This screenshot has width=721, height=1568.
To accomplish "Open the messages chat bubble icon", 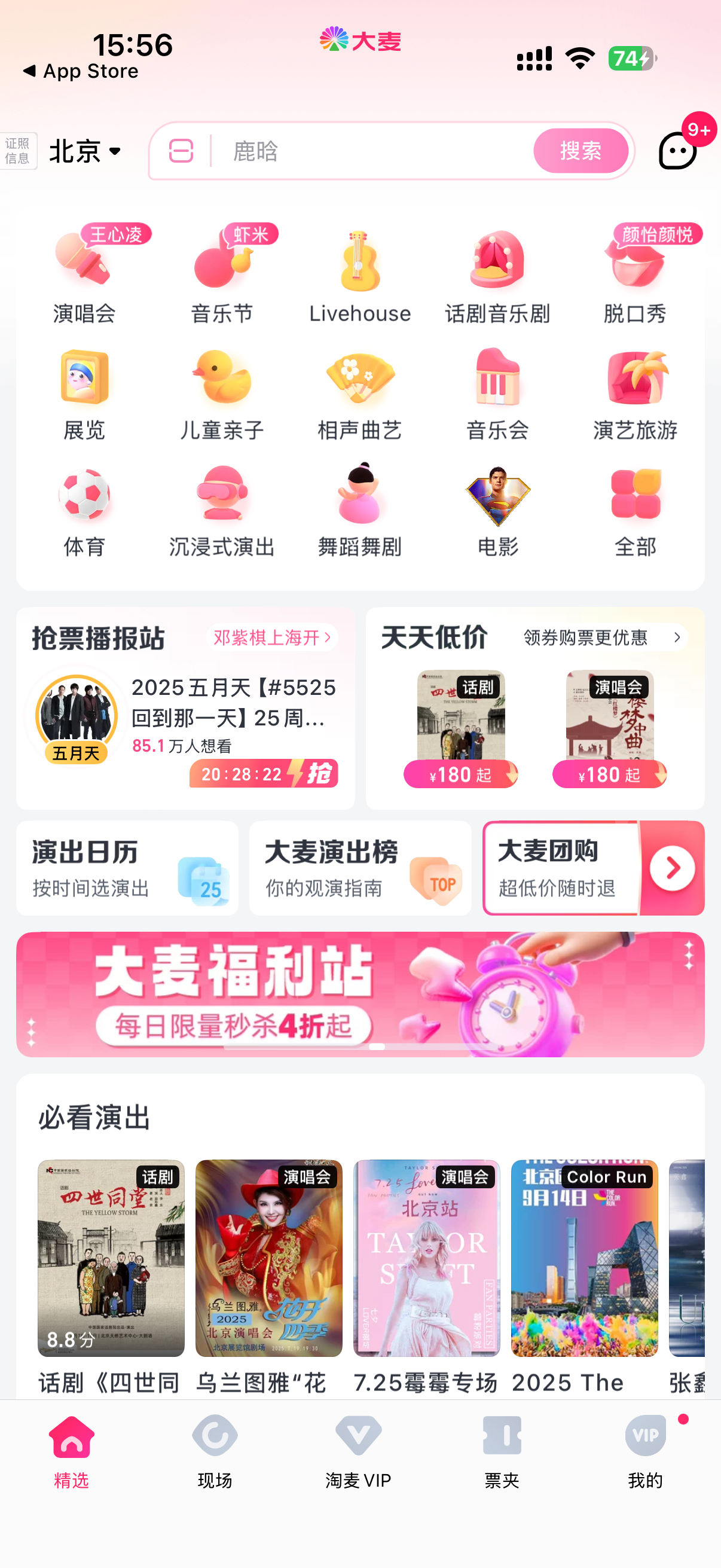I will coord(678,150).
